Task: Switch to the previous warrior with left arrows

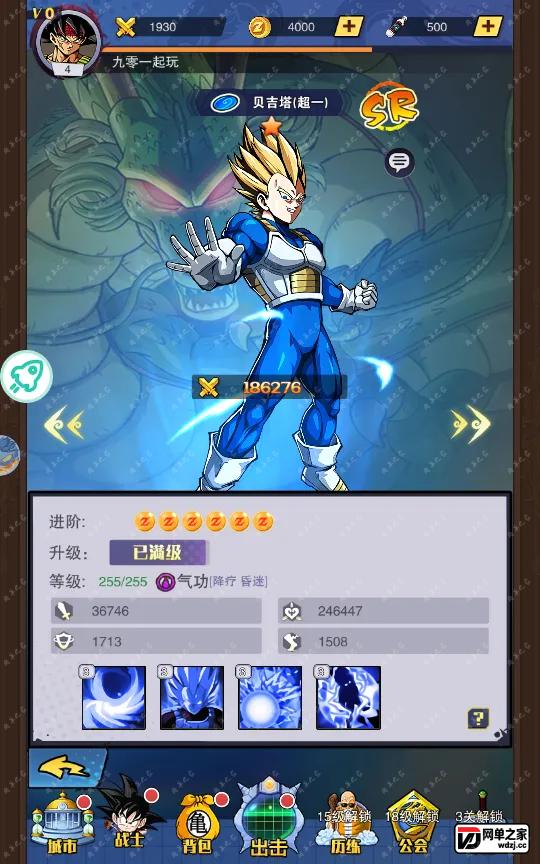Action: tap(64, 424)
